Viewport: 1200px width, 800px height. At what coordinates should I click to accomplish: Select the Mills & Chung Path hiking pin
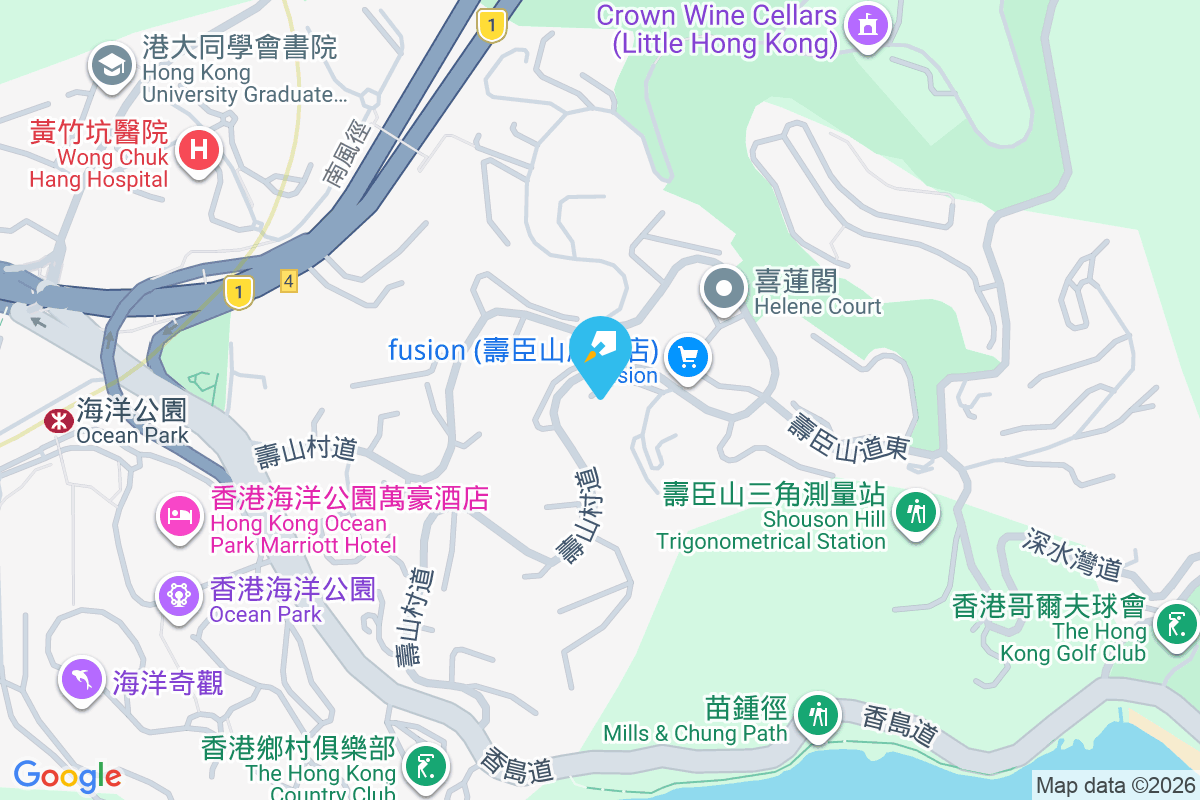point(819,715)
